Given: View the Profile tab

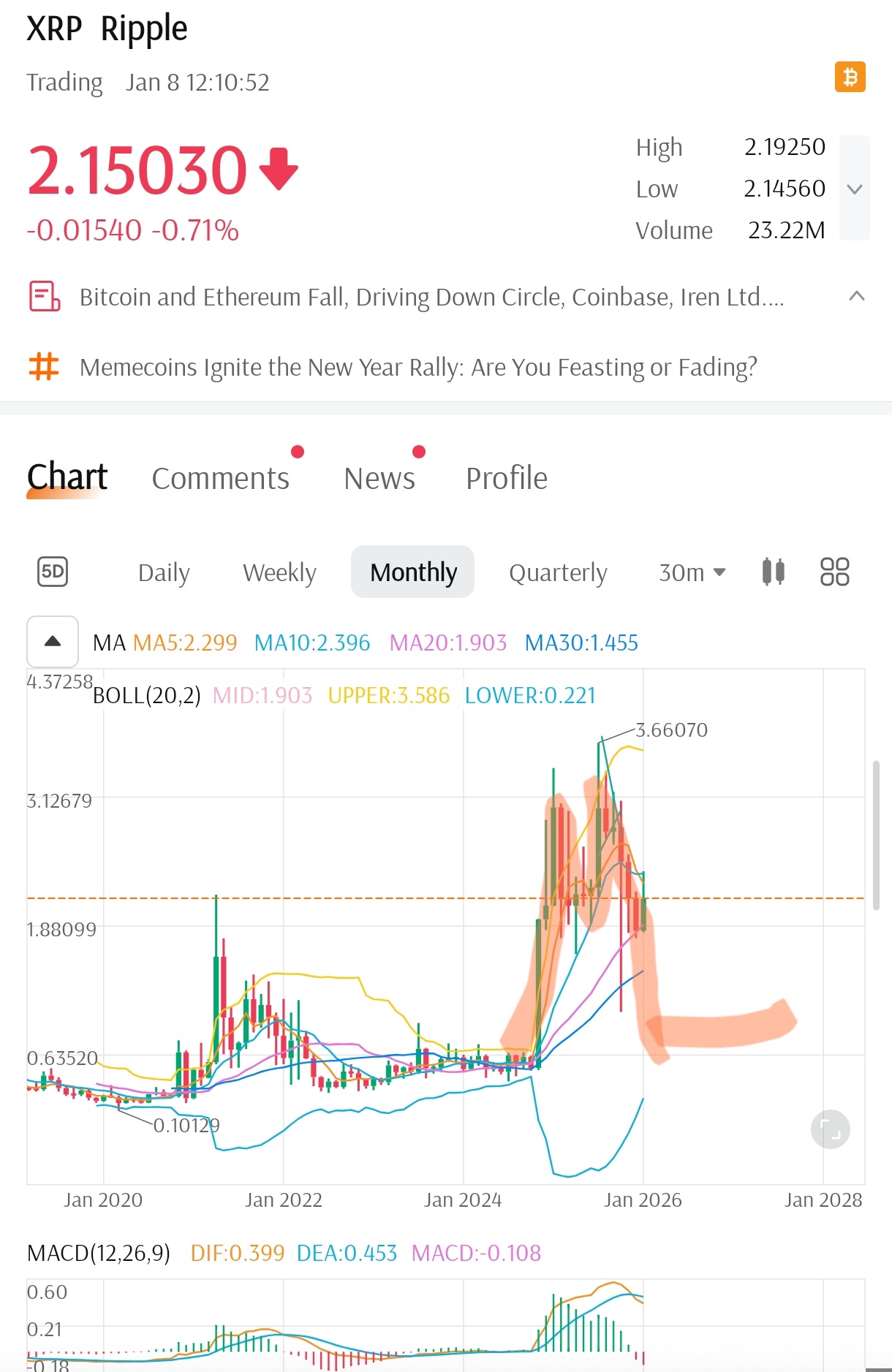Looking at the screenshot, I should pyautogui.click(x=506, y=478).
